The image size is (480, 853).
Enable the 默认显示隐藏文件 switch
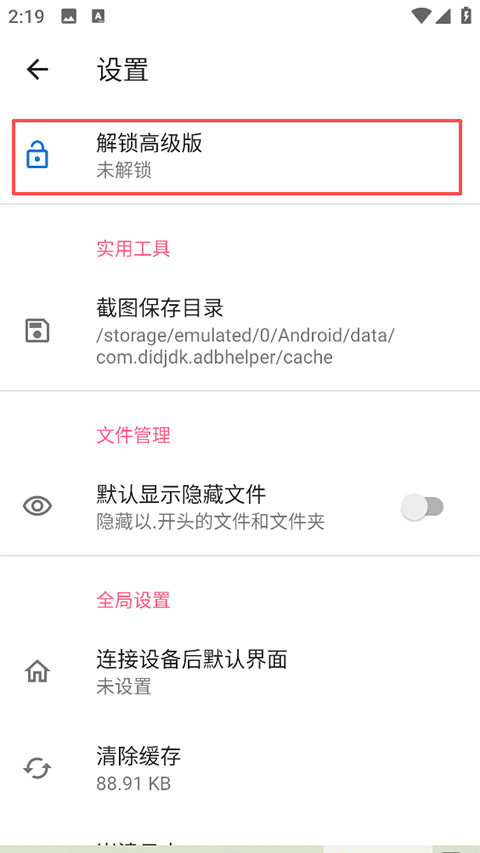click(422, 507)
